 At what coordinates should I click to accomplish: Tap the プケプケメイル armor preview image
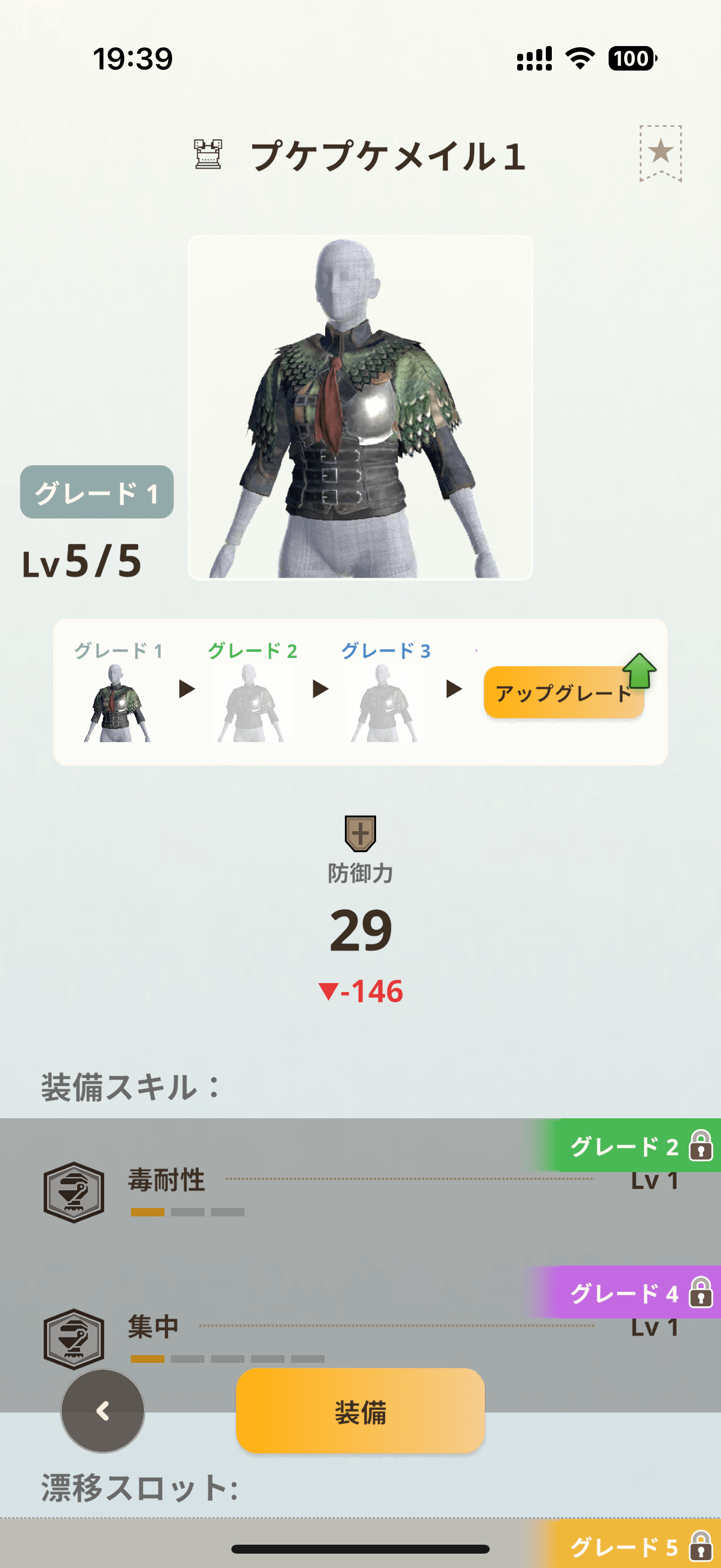[360, 408]
